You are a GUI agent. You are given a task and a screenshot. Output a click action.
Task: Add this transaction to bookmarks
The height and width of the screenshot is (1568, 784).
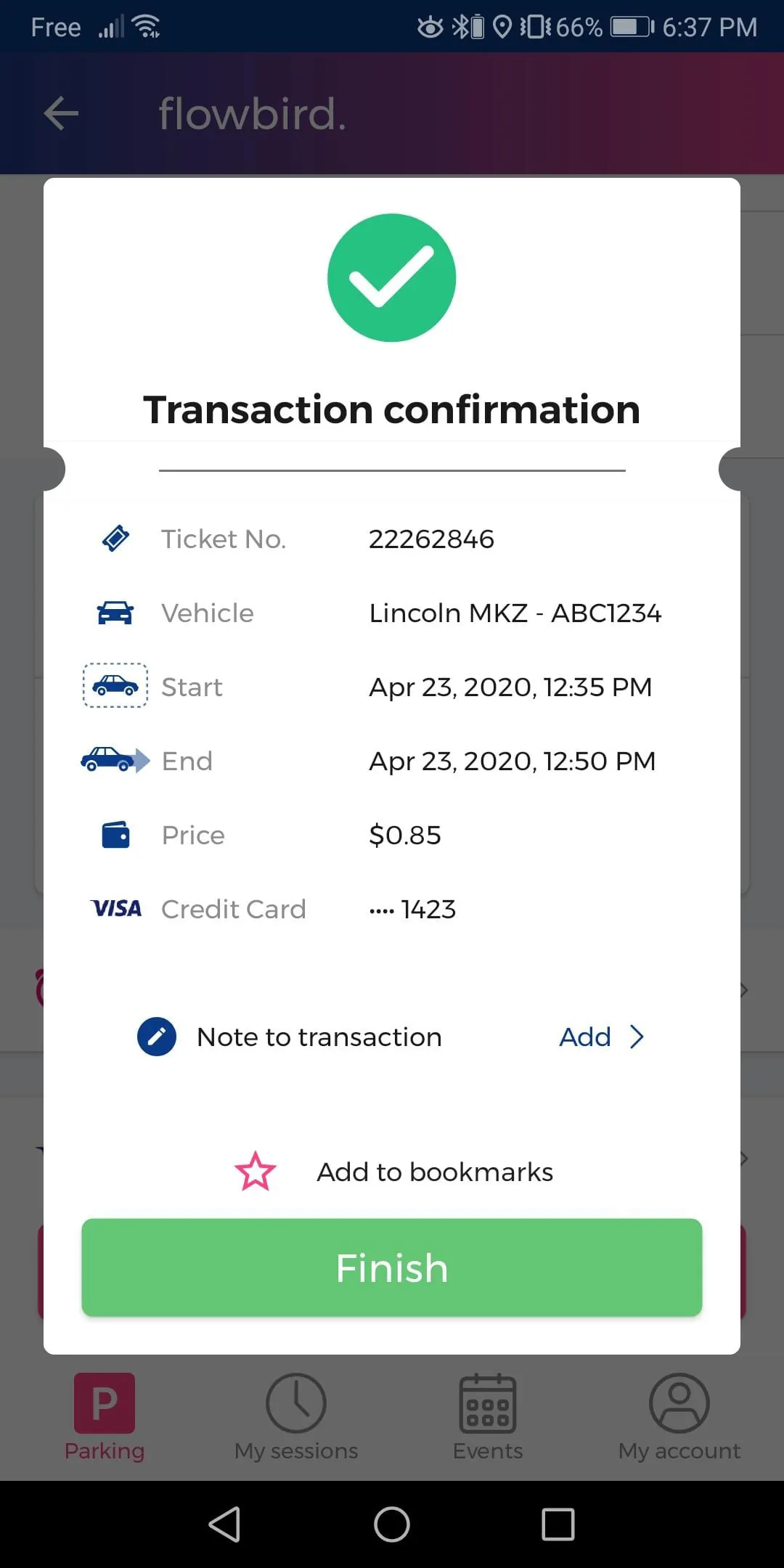pyautogui.click(x=393, y=1172)
